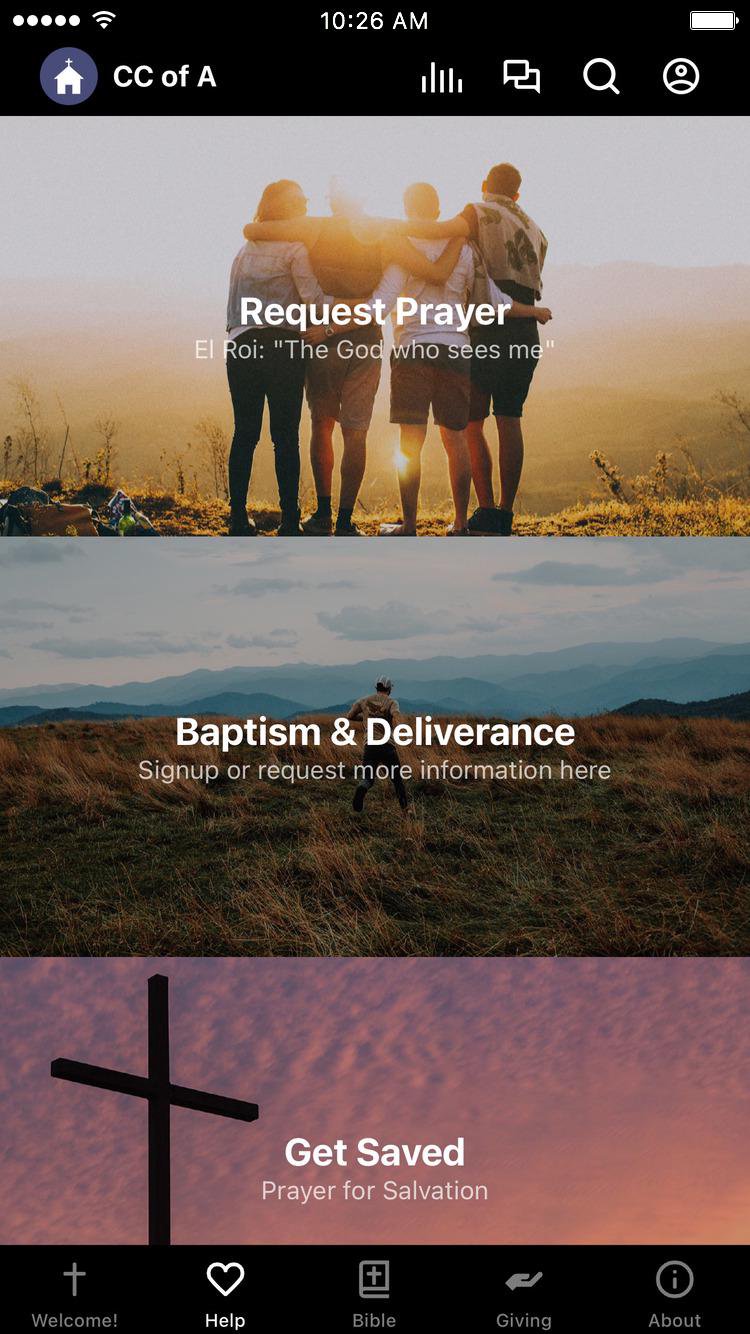Open the user profile icon
The height and width of the screenshot is (1334, 750).
(x=681, y=77)
